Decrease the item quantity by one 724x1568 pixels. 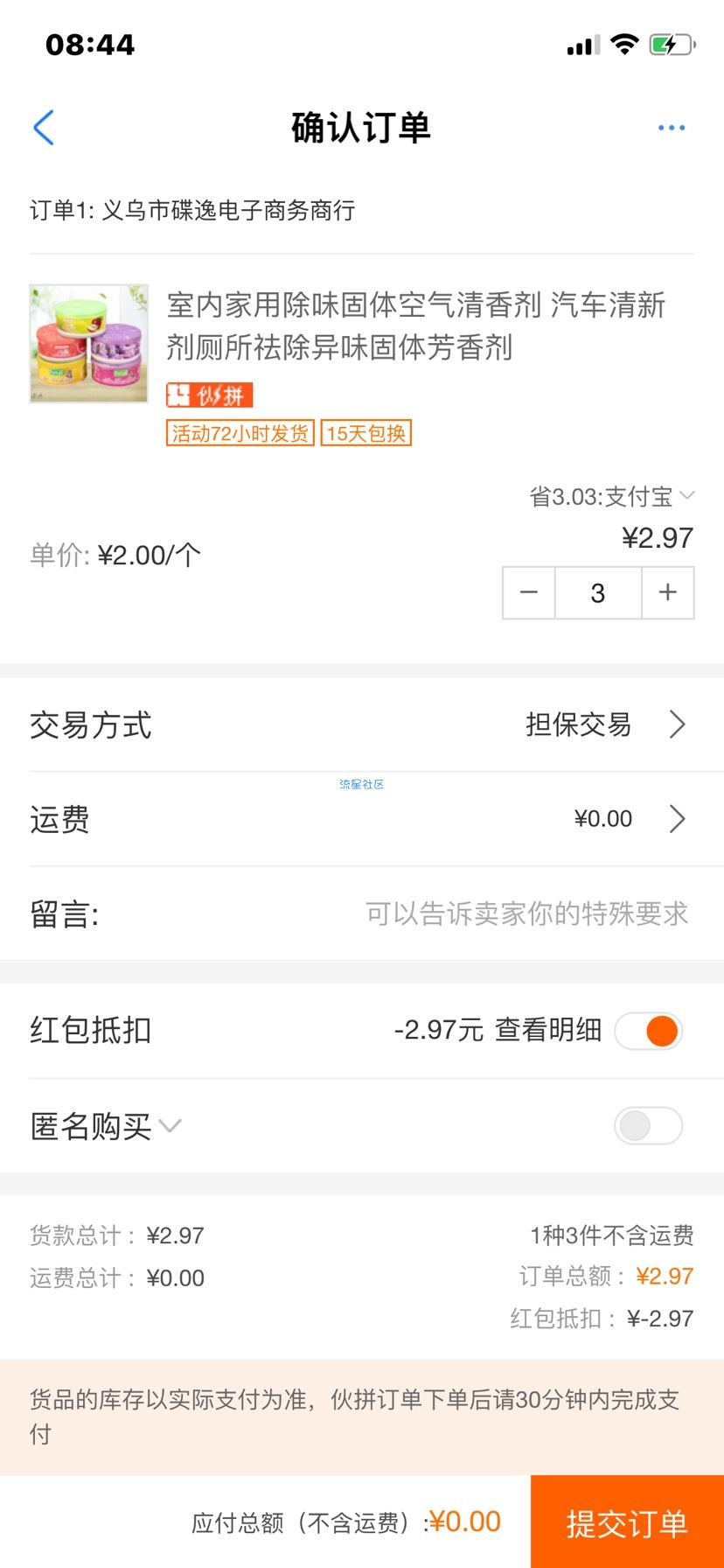click(529, 593)
